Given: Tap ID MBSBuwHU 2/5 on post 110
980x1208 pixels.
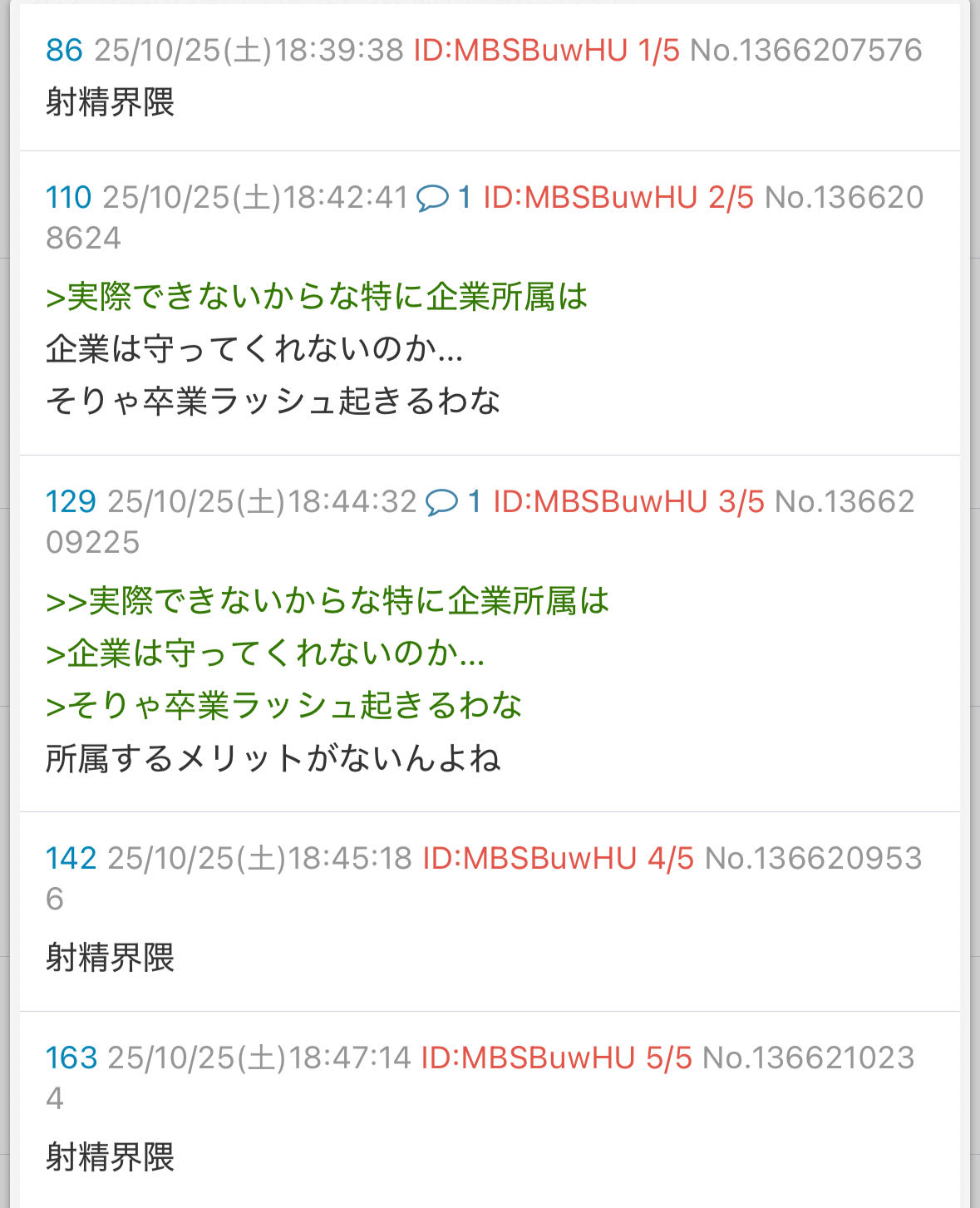Looking at the screenshot, I should pyautogui.click(x=618, y=198).
